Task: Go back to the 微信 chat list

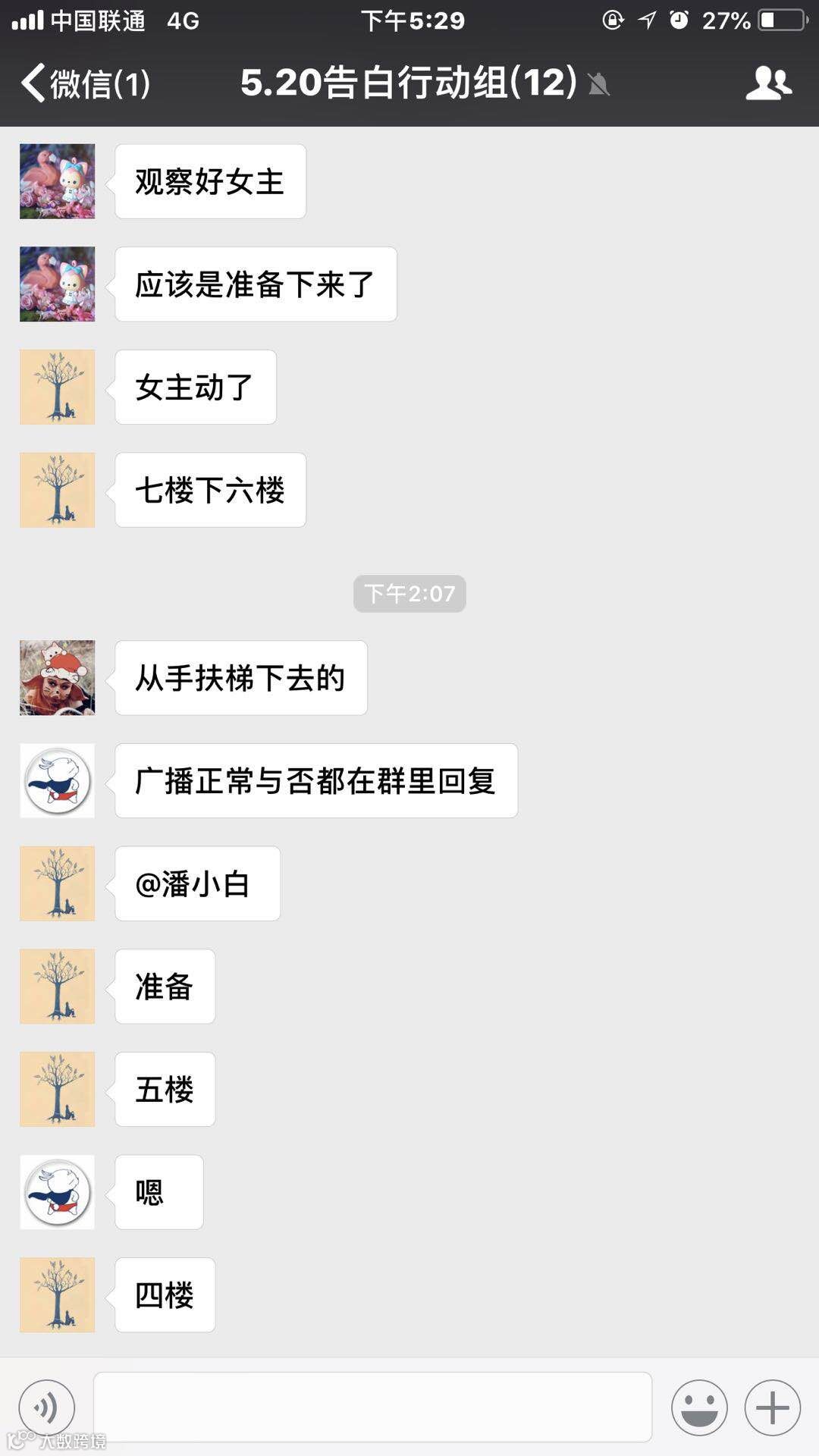Action: click(85, 83)
